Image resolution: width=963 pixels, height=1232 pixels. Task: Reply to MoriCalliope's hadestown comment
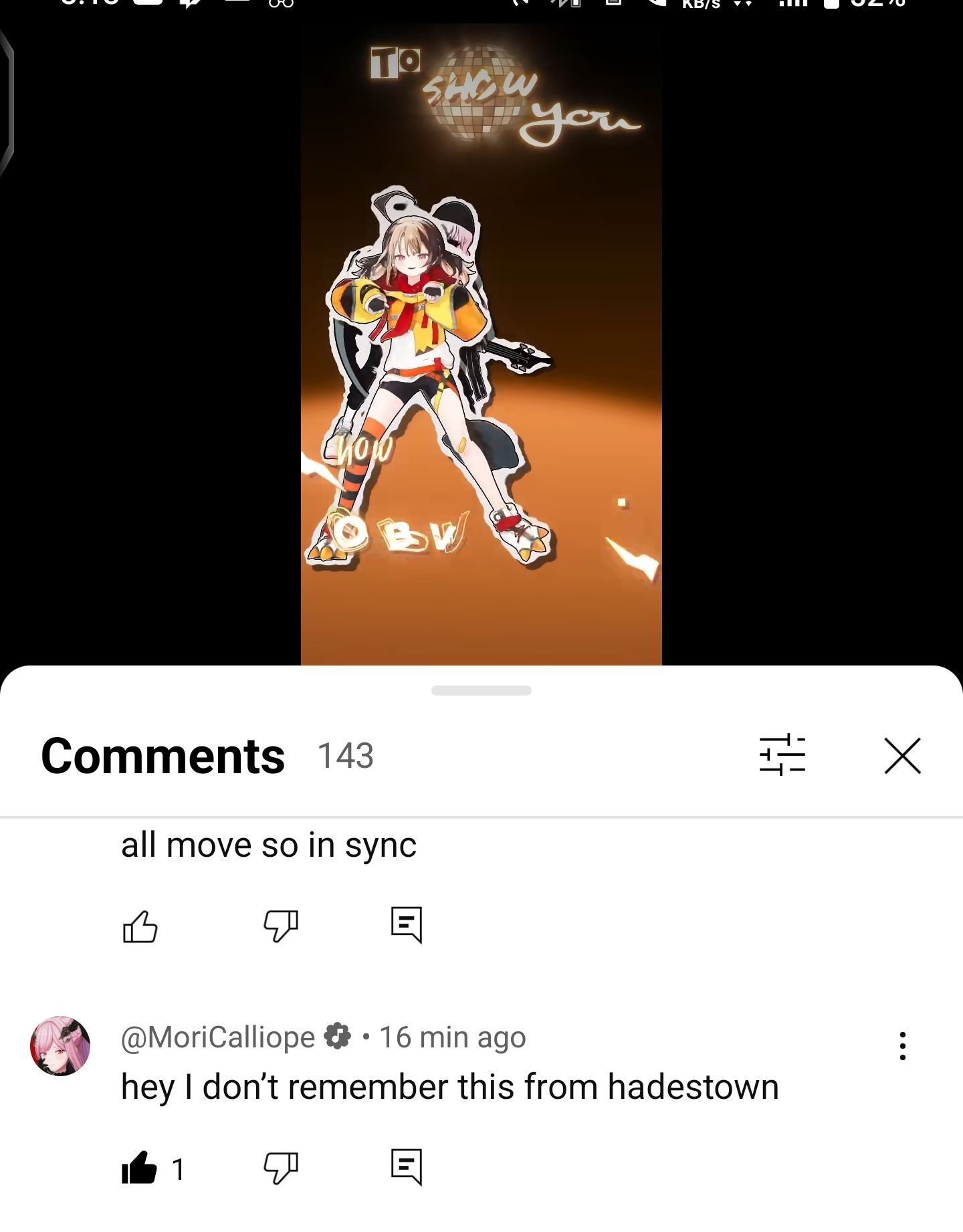407,1168
